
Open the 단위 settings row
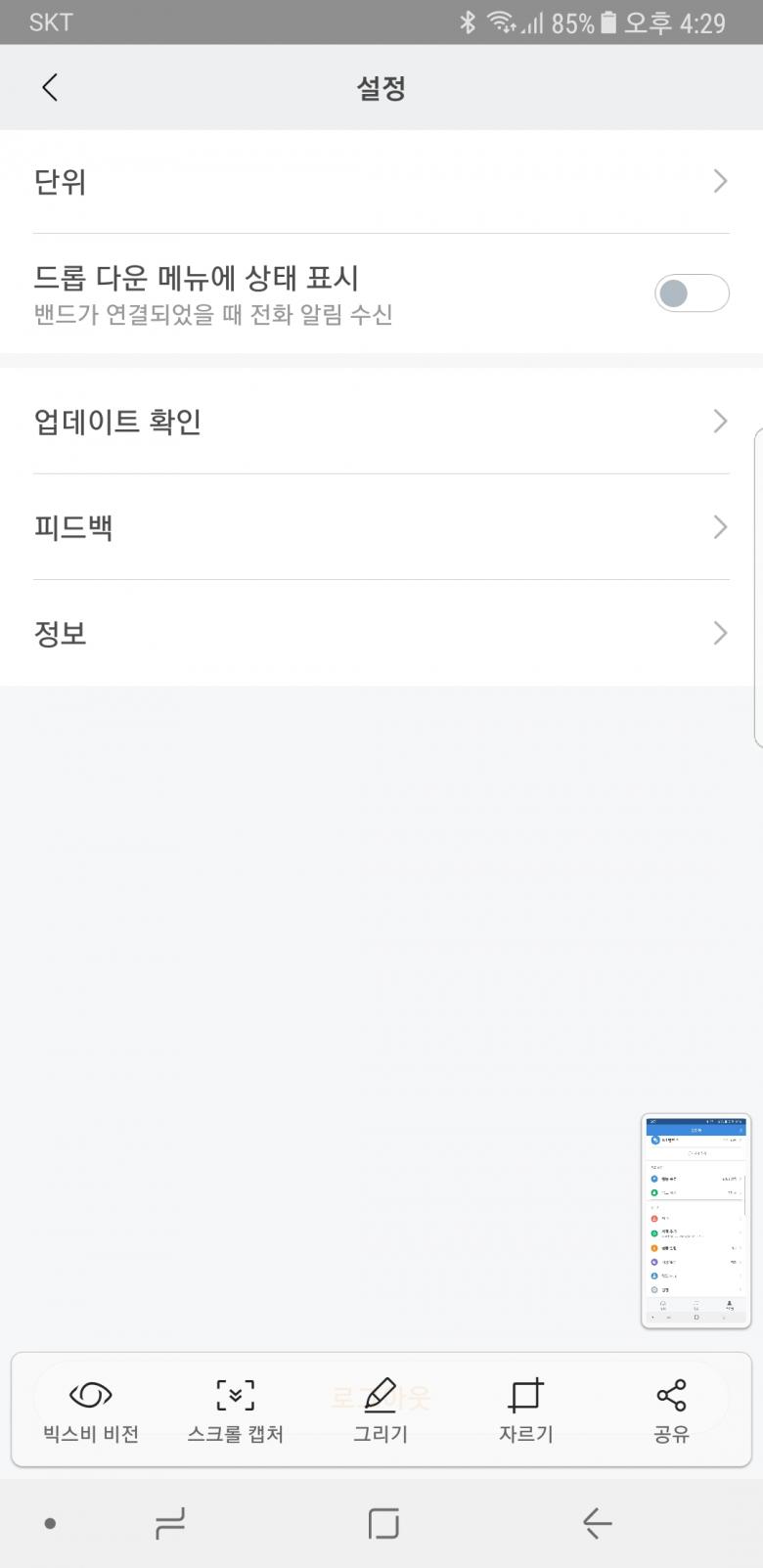click(x=381, y=182)
